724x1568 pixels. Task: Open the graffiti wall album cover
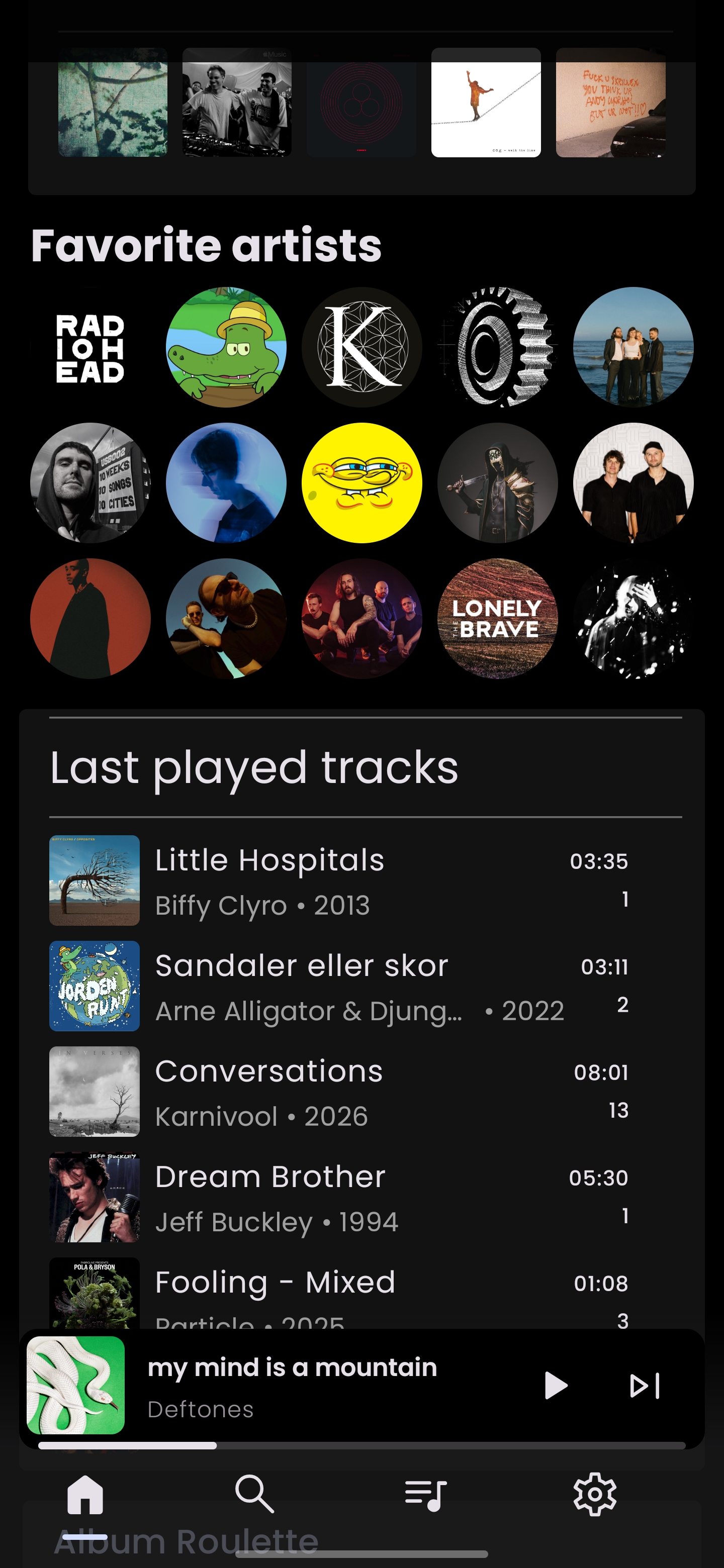click(610, 102)
